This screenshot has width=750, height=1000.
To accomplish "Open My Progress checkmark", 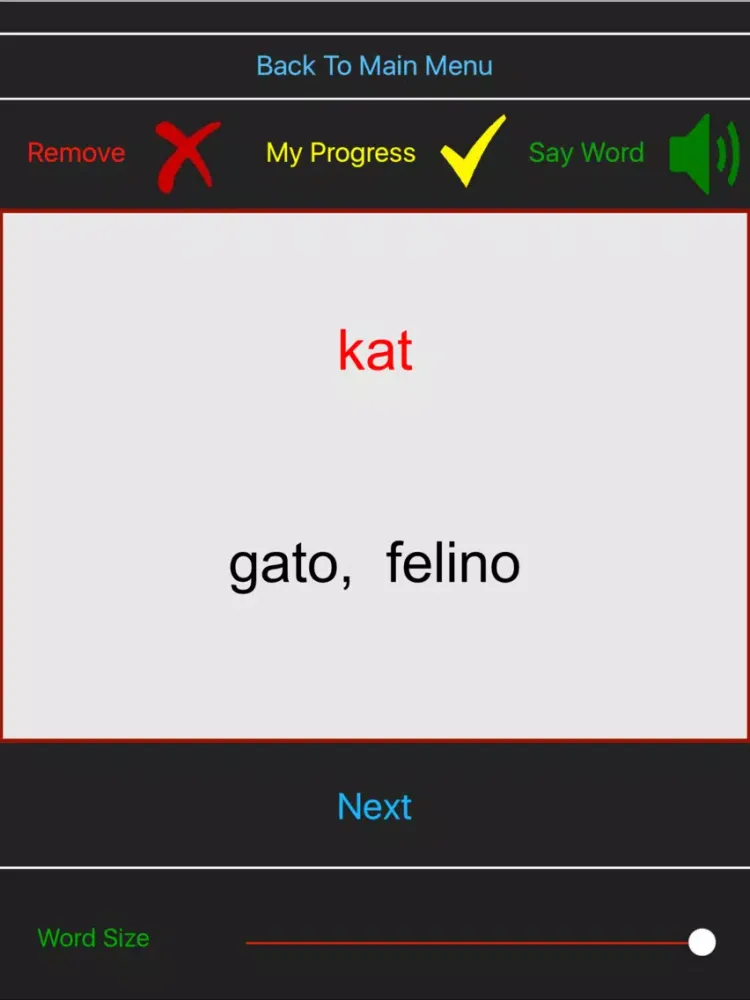I will 472,152.
